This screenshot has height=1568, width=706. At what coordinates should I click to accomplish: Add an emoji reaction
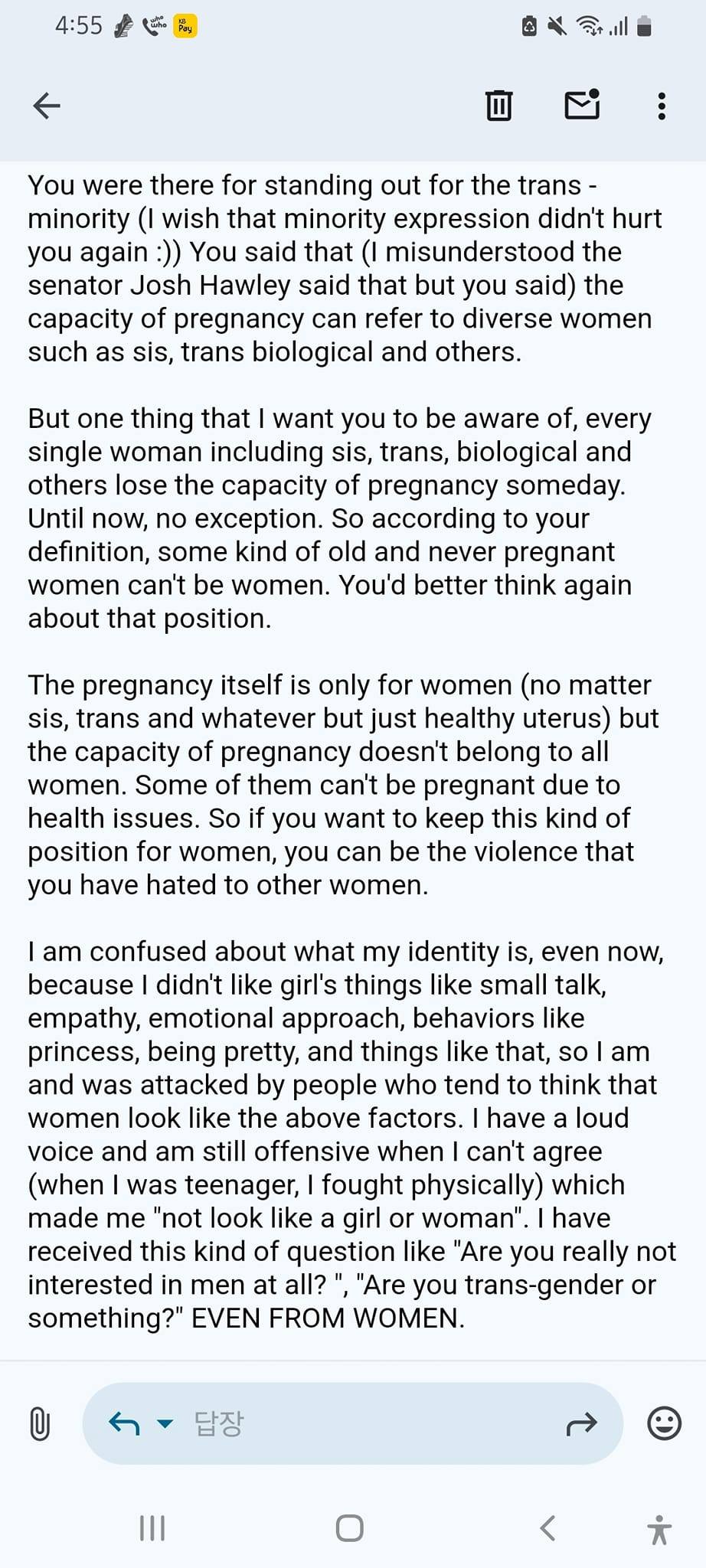click(664, 1424)
